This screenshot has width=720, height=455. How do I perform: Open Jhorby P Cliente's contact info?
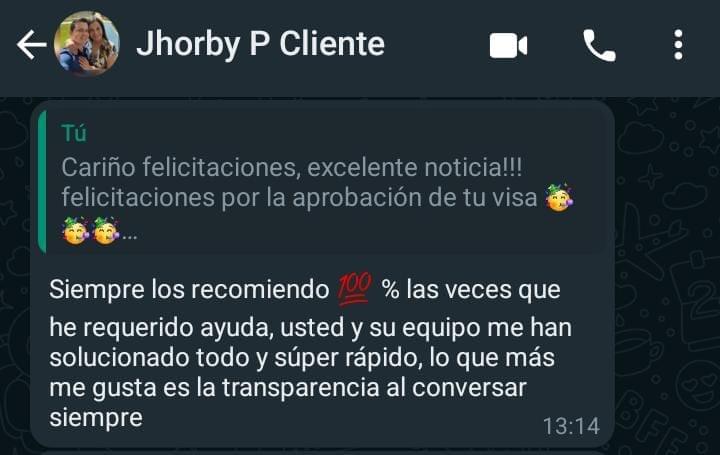click(x=260, y=44)
